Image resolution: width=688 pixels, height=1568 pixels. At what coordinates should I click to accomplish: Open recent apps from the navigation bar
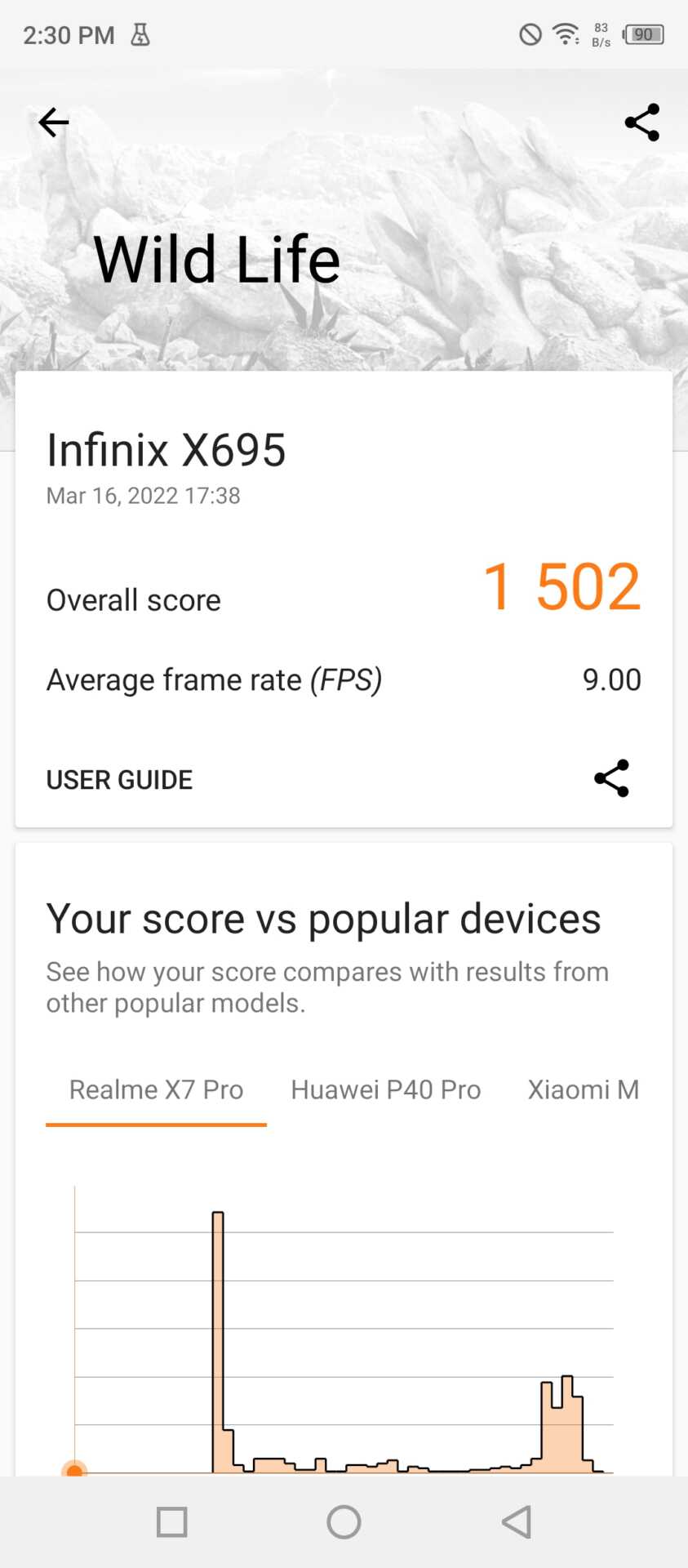coord(171,1521)
